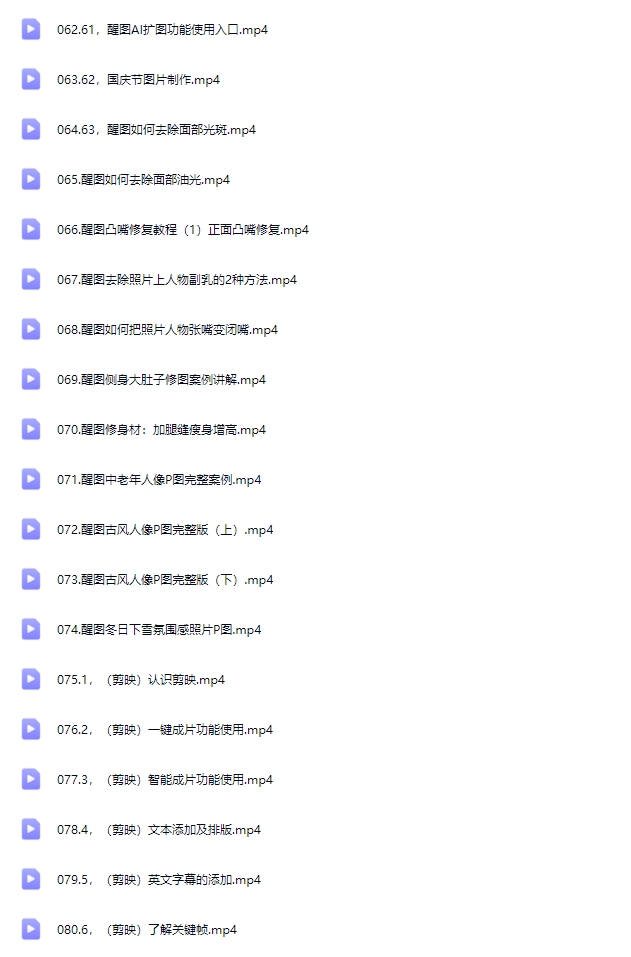The height and width of the screenshot is (957, 631).
Task: Play 063.62 国庆节图片制作.mp4
Action: pos(138,80)
